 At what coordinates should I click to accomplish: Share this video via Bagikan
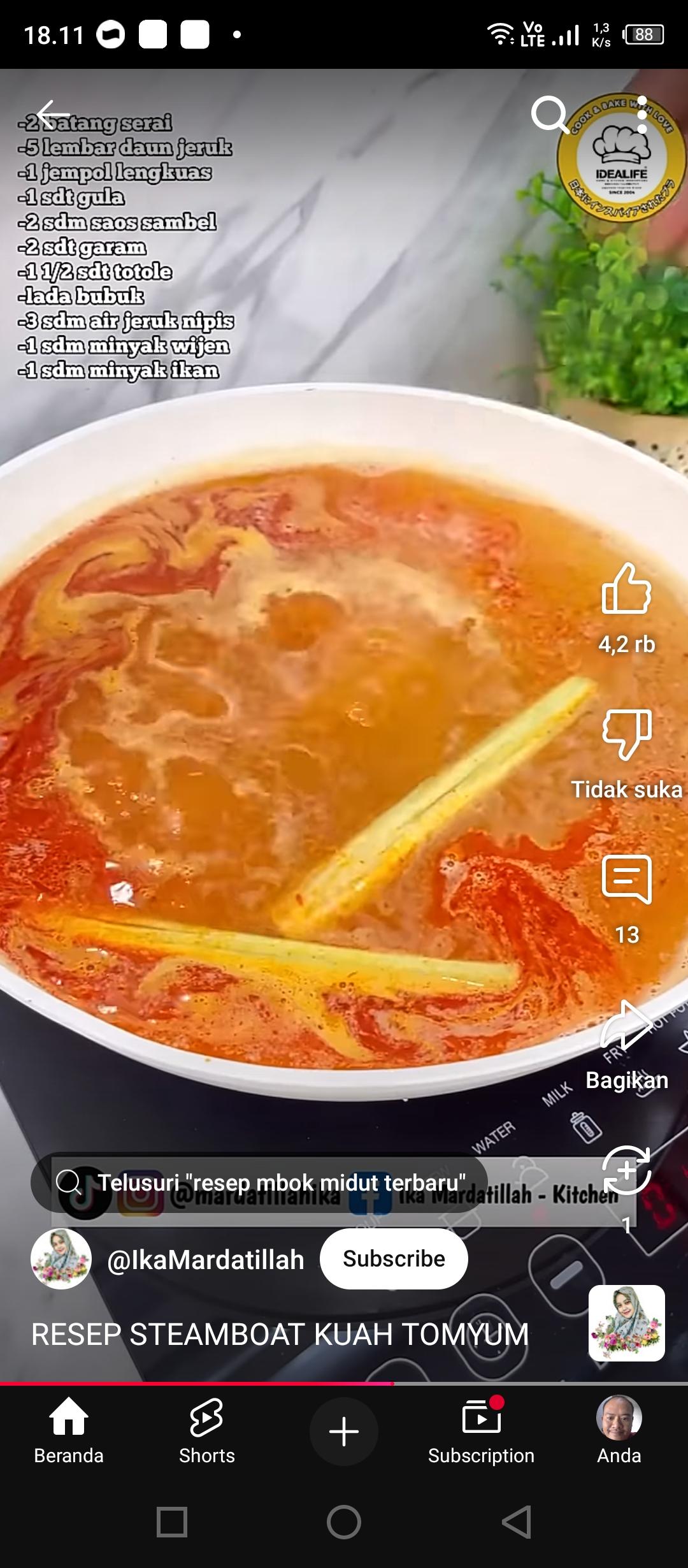pyautogui.click(x=626, y=1026)
